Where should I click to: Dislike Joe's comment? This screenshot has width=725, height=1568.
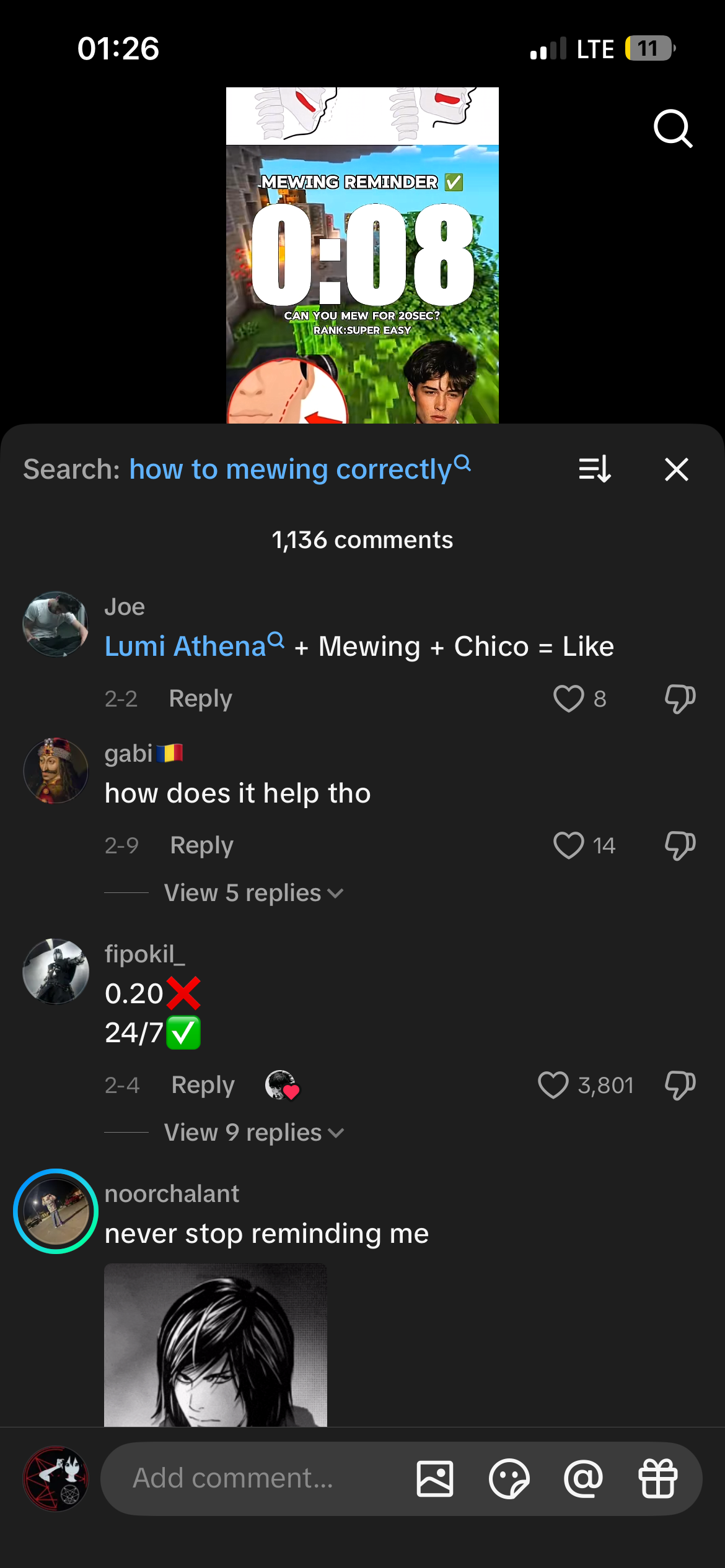[x=680, y=699]
